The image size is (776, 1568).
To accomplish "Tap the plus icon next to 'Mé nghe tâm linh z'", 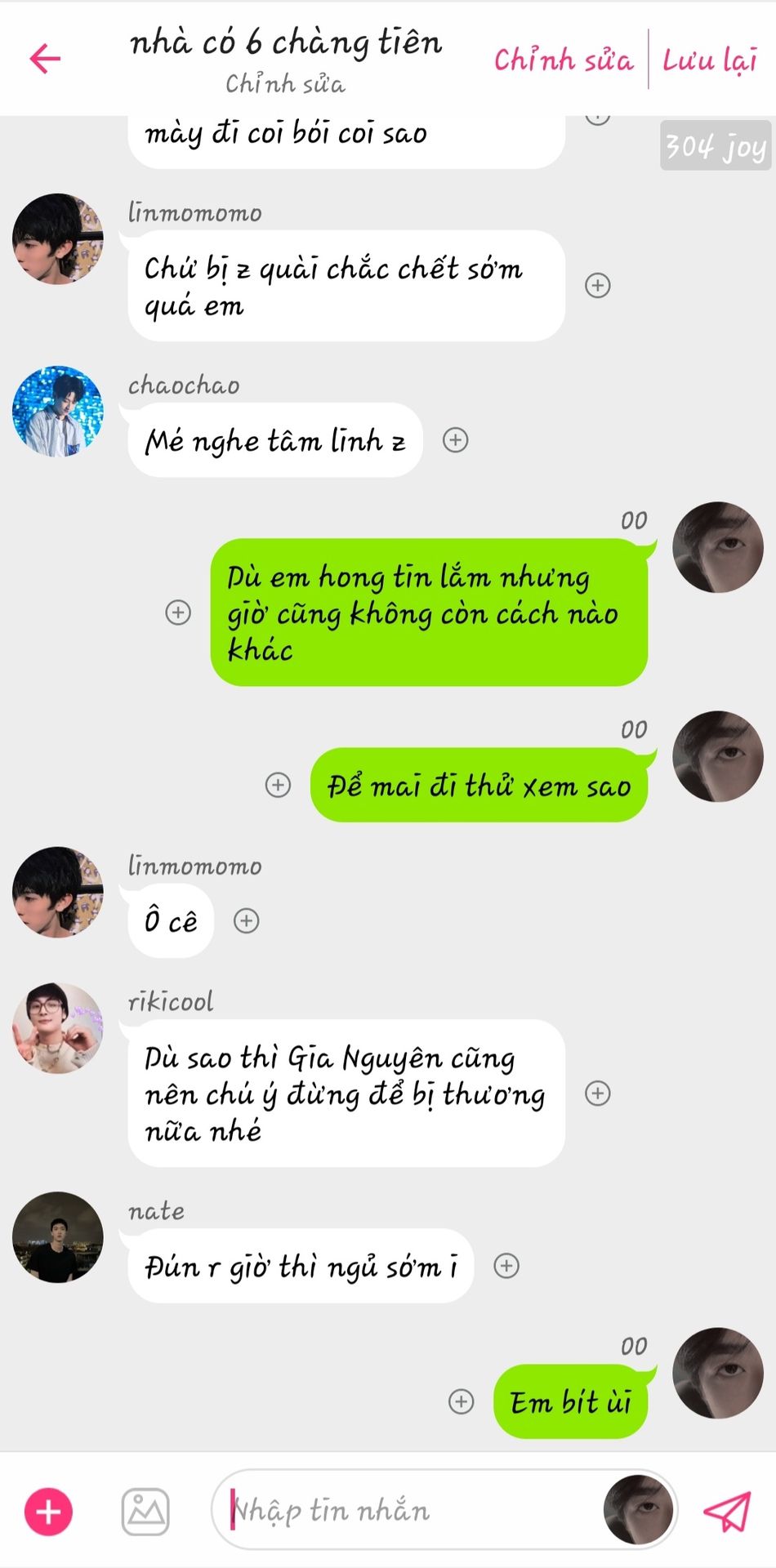I will point(455,440).
